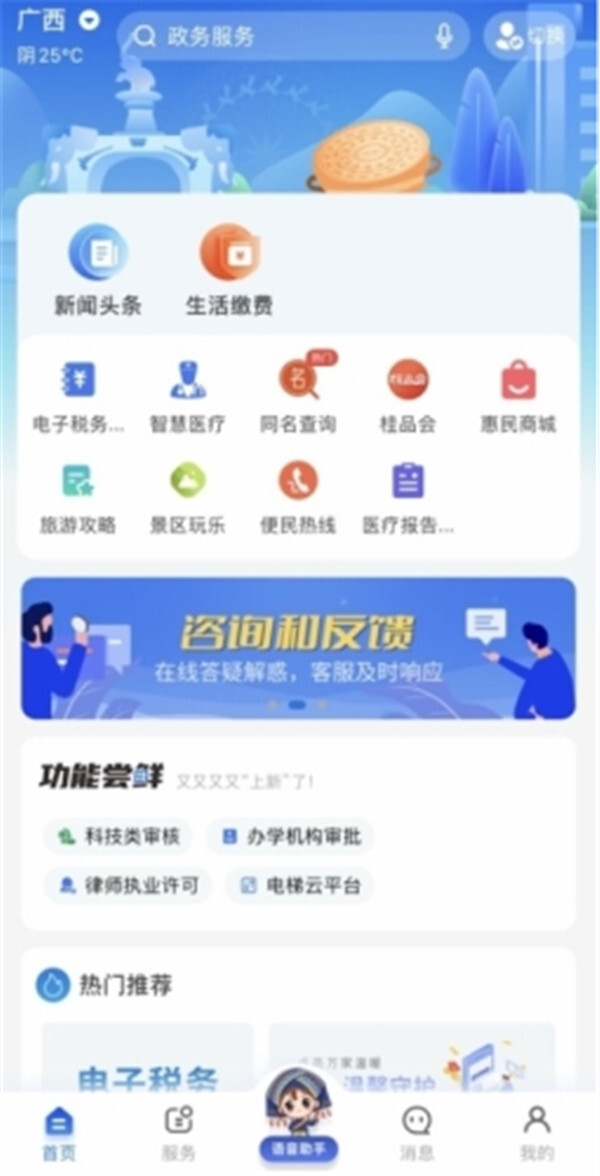Open 旅游攻略

point(78,497)
